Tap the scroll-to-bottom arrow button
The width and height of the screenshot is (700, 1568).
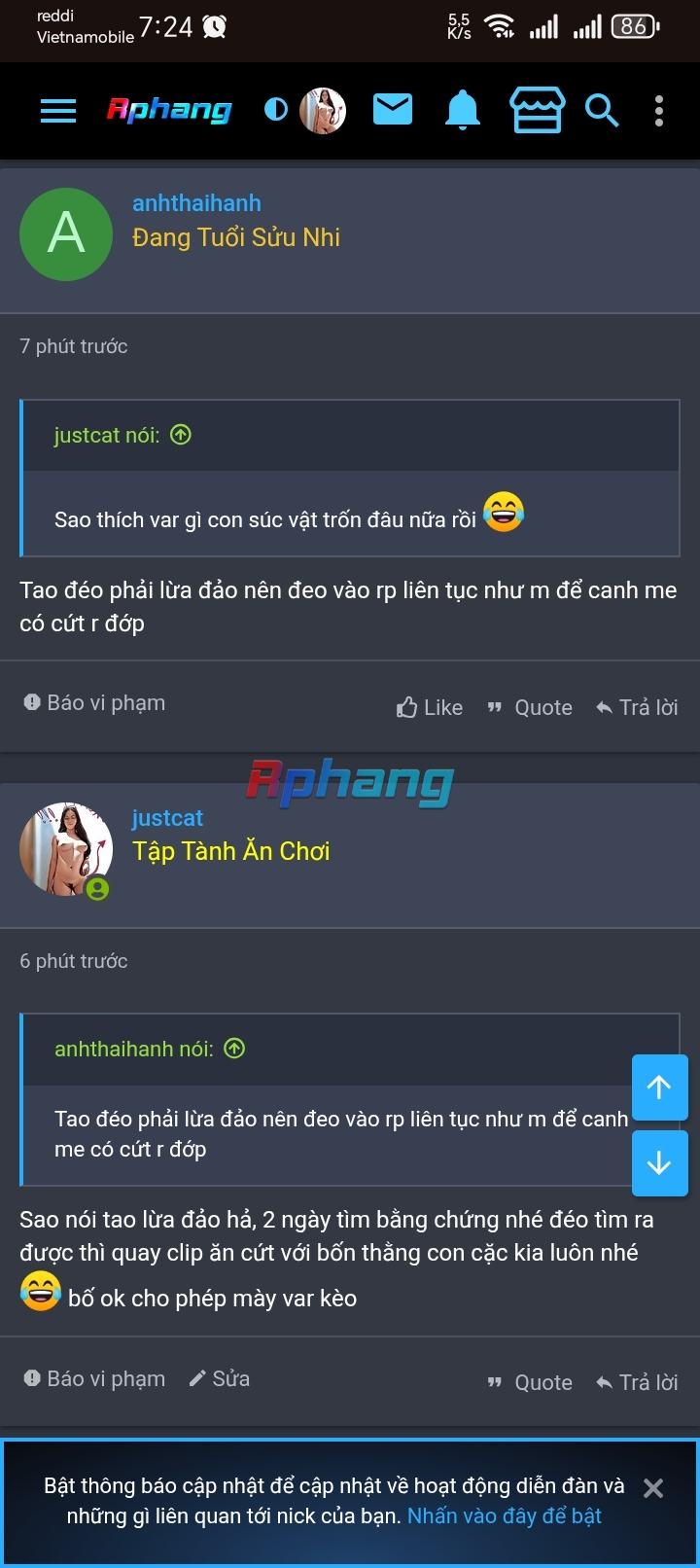pos(659,1162)
